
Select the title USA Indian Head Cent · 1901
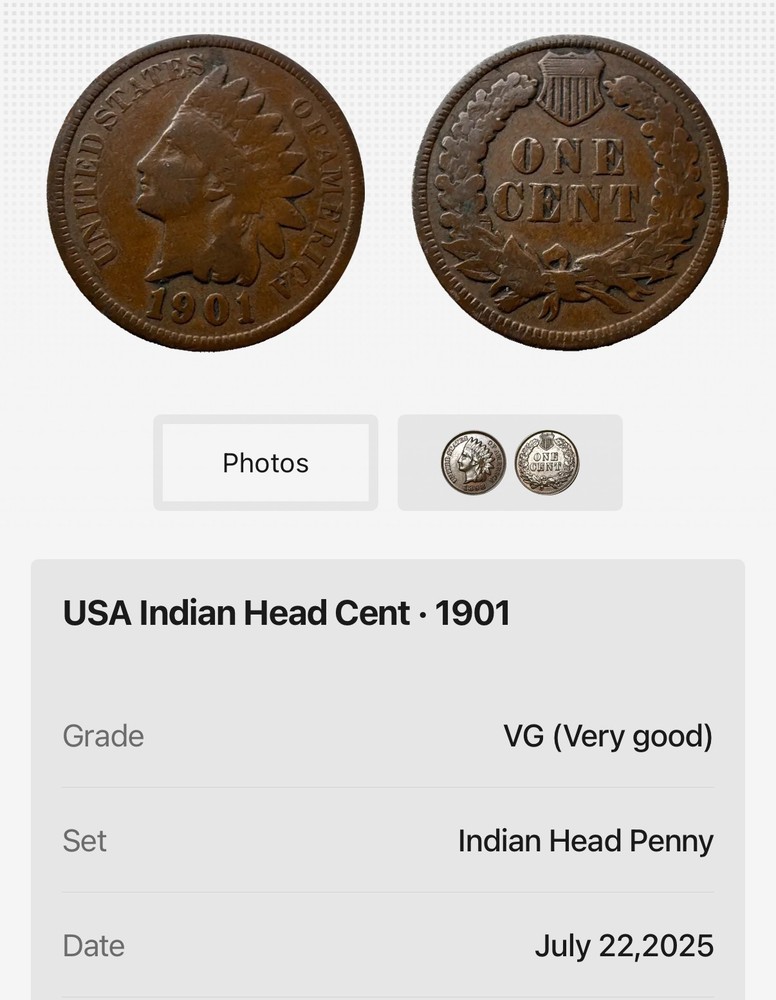tap(287, 613)
